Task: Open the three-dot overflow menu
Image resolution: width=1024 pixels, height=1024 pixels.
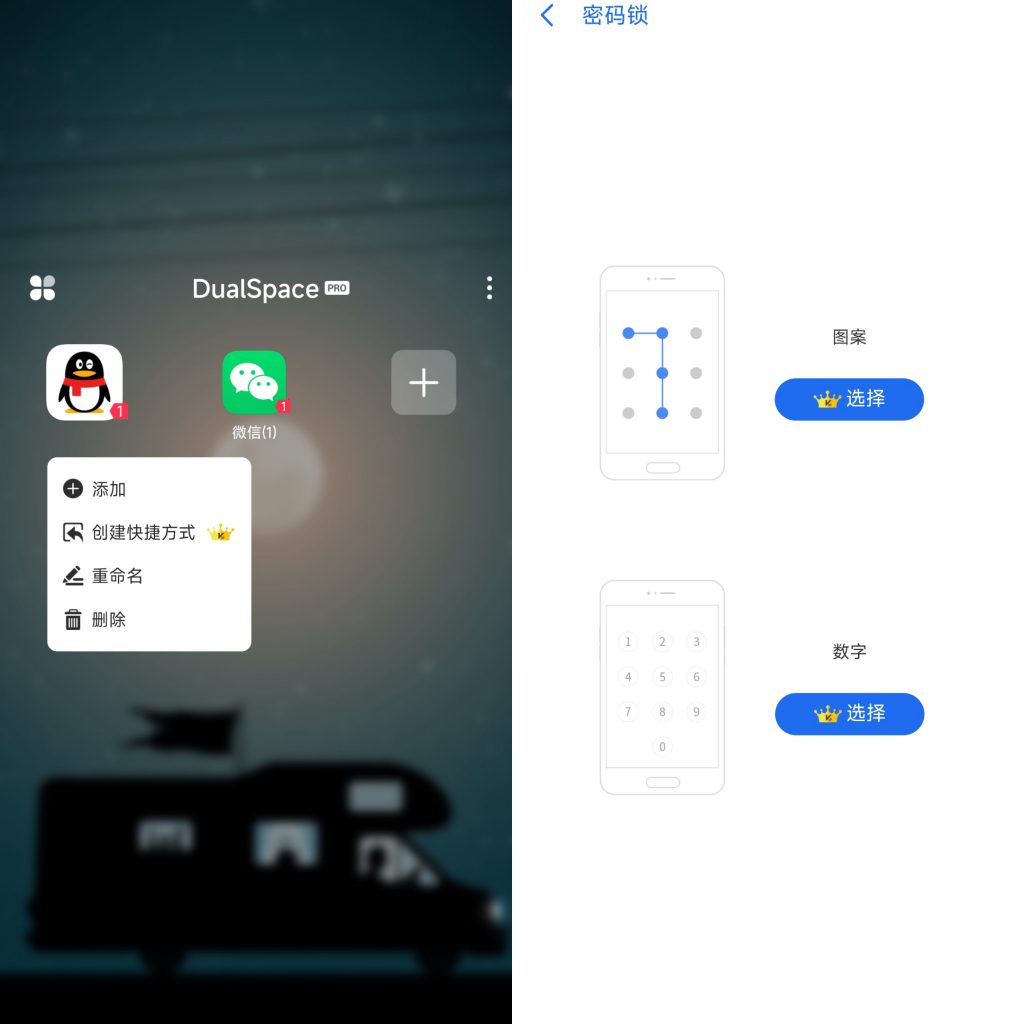Action: [489, 288]
